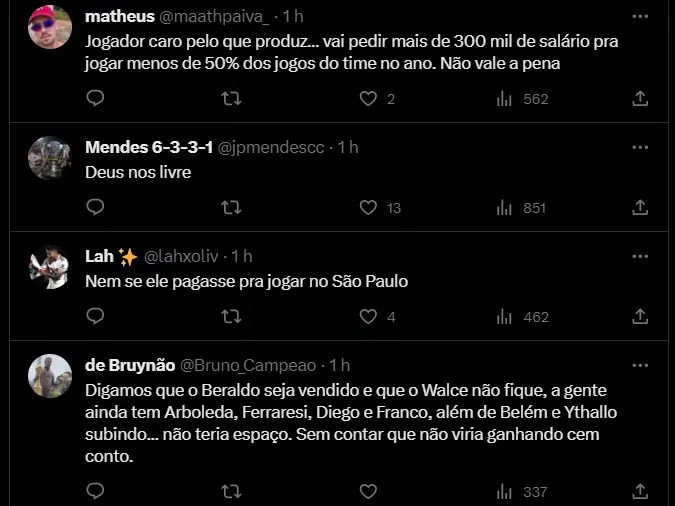Like Mendes 6-3-3-1's tweet 'Deus nos livre'
This screenshot has width=675, height=506.
(368, 207)
